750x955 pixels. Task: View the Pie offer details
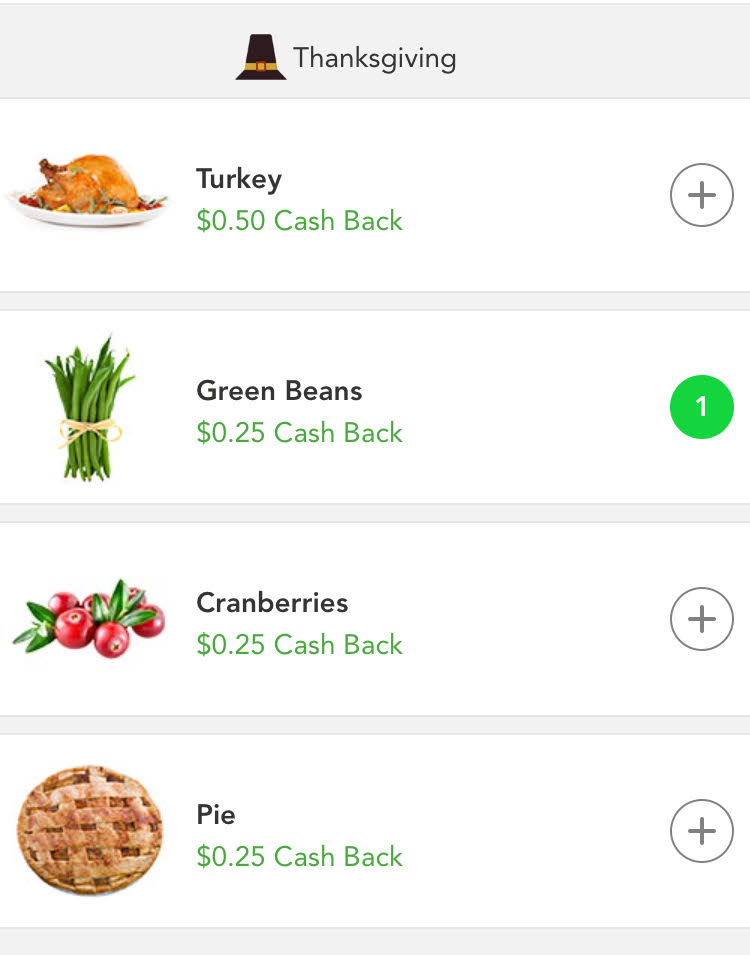pos(299,835)
